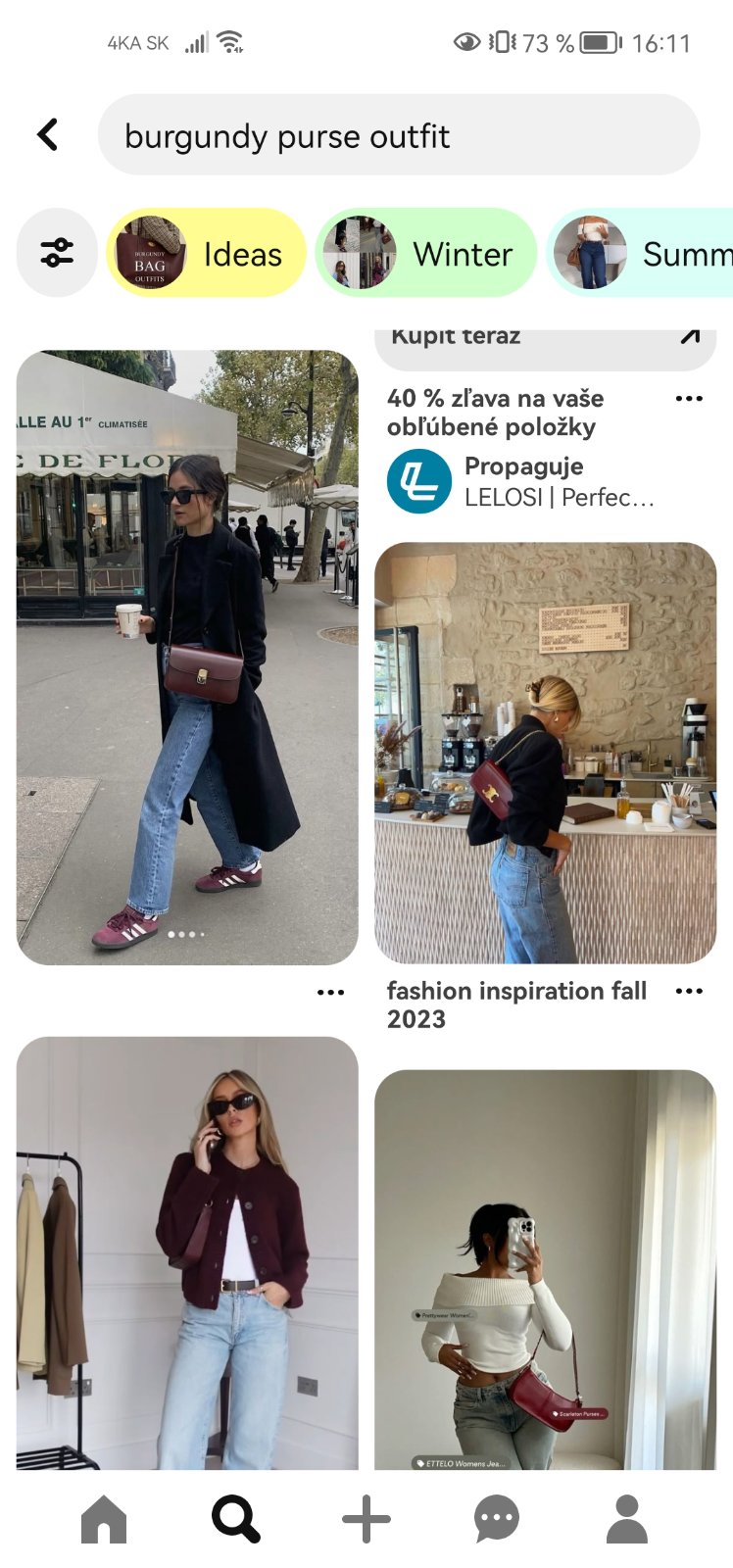Tap the Kúpiť teraz button

coord(545,341)
